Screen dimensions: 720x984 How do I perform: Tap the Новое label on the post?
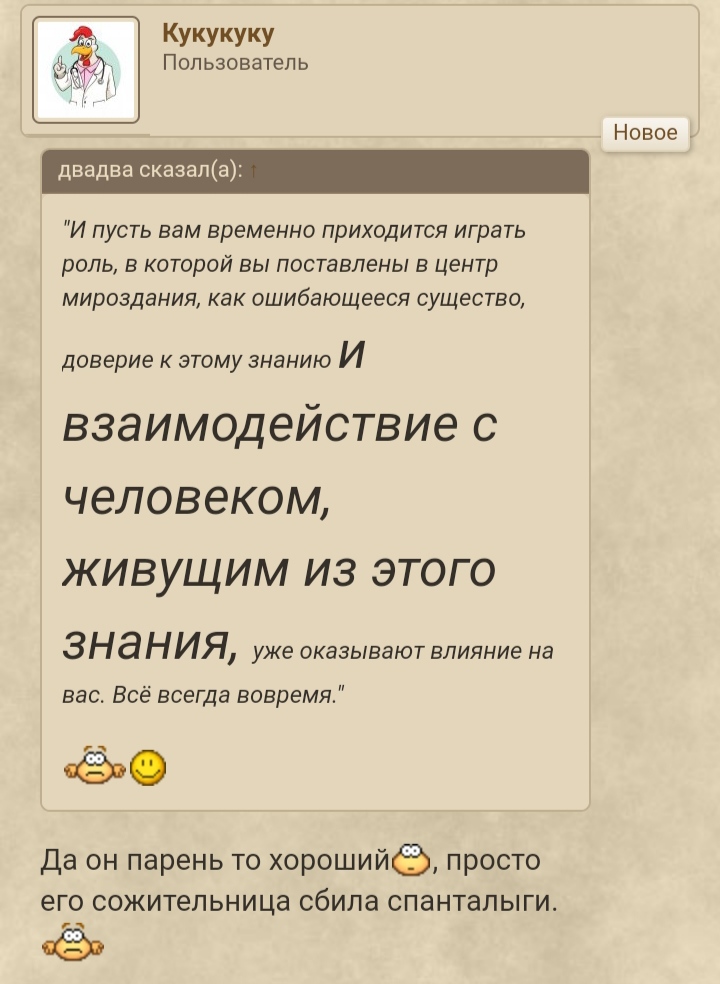(x=645, y=132)
